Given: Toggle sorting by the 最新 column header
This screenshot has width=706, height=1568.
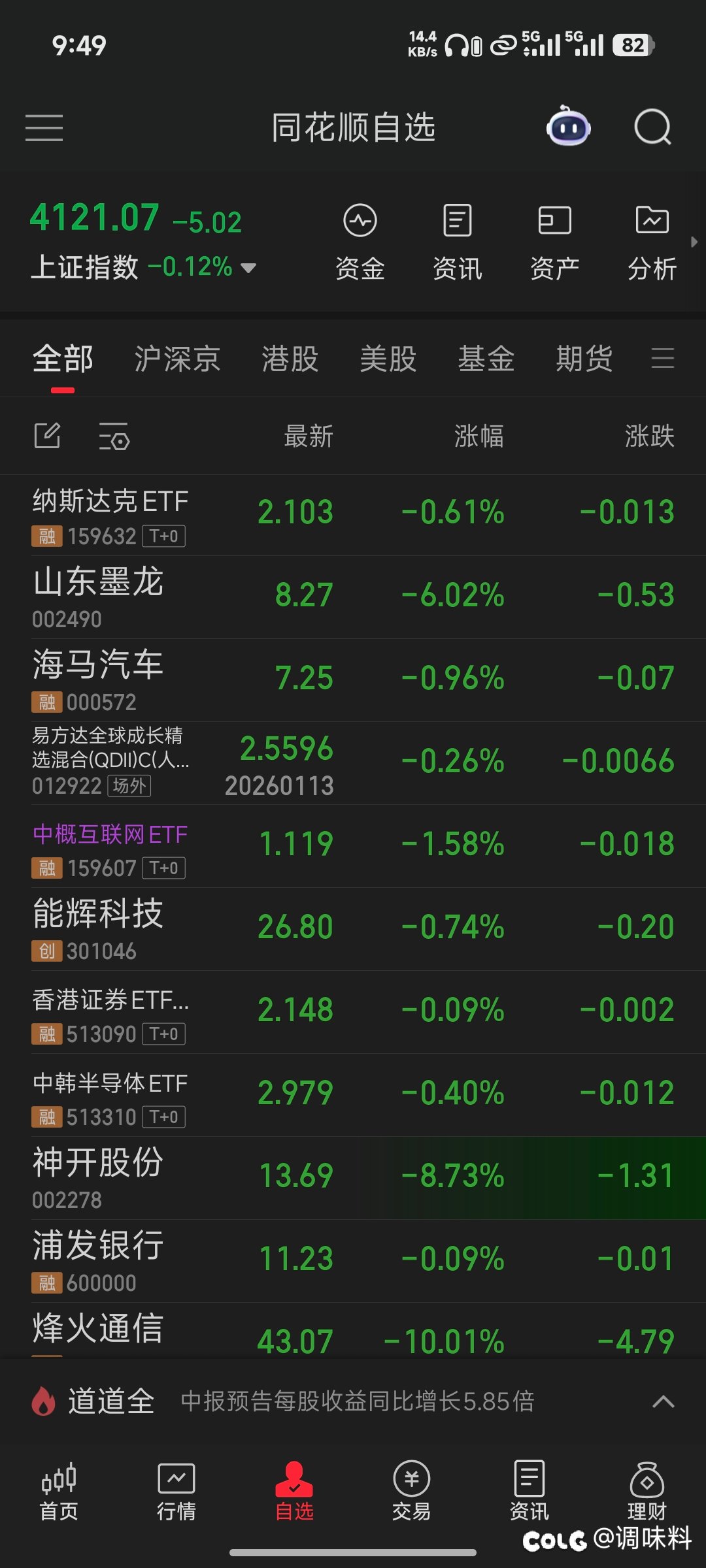Looking at the screenshot, I should 307,436.
